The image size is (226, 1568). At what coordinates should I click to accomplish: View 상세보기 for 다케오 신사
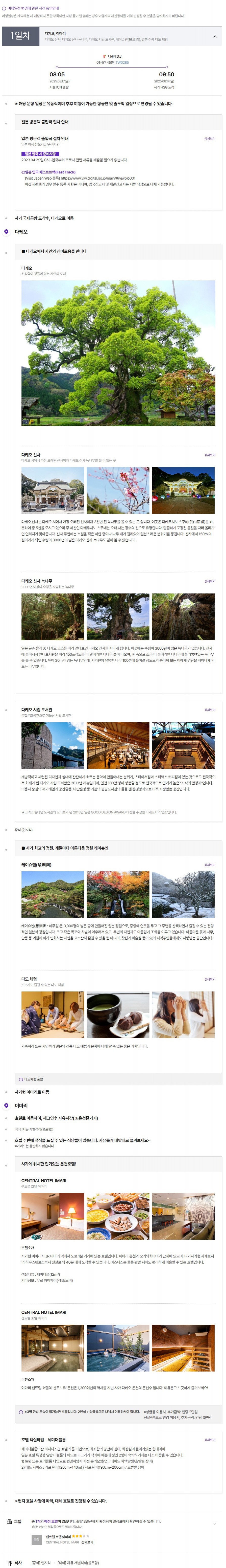point(210,455)
